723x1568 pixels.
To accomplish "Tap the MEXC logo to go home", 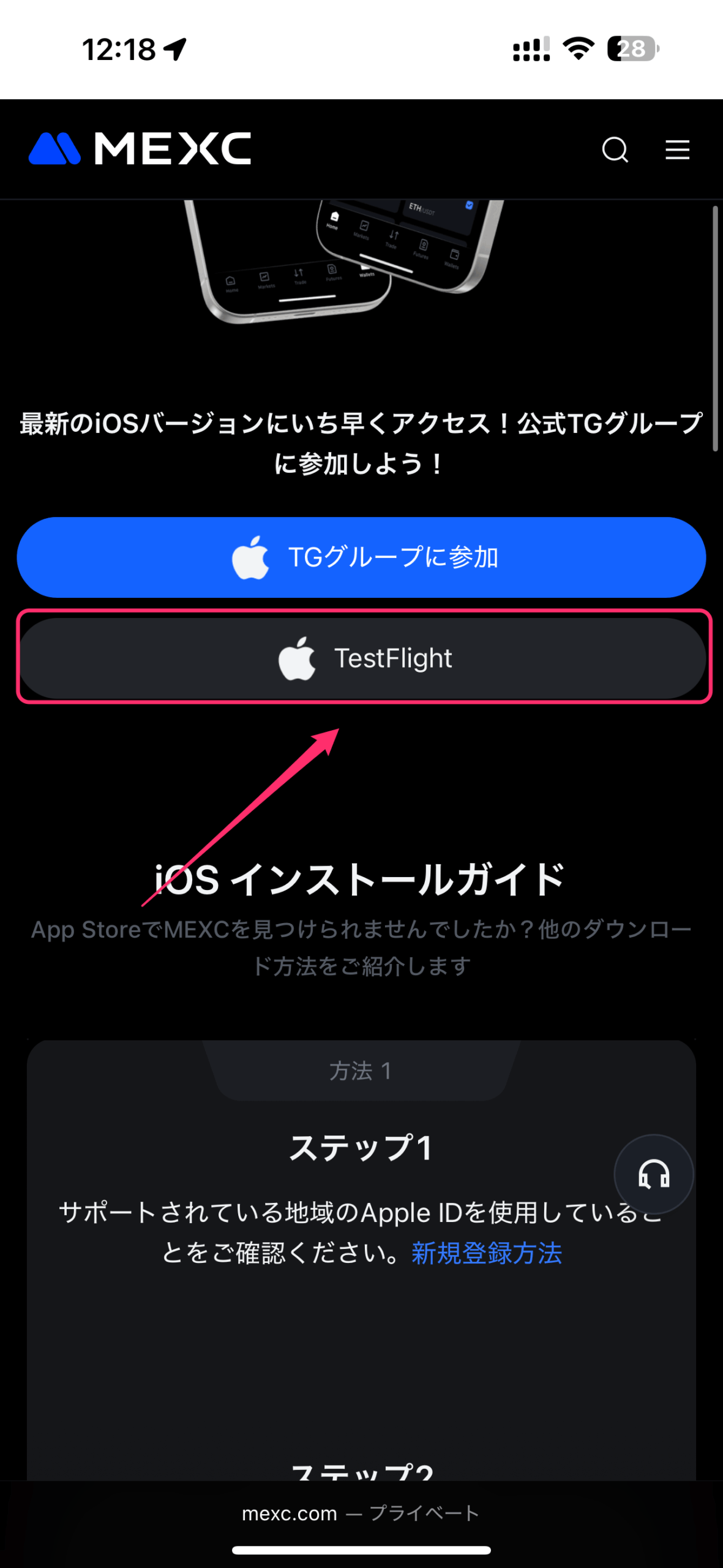I will (x=140, y=149).
